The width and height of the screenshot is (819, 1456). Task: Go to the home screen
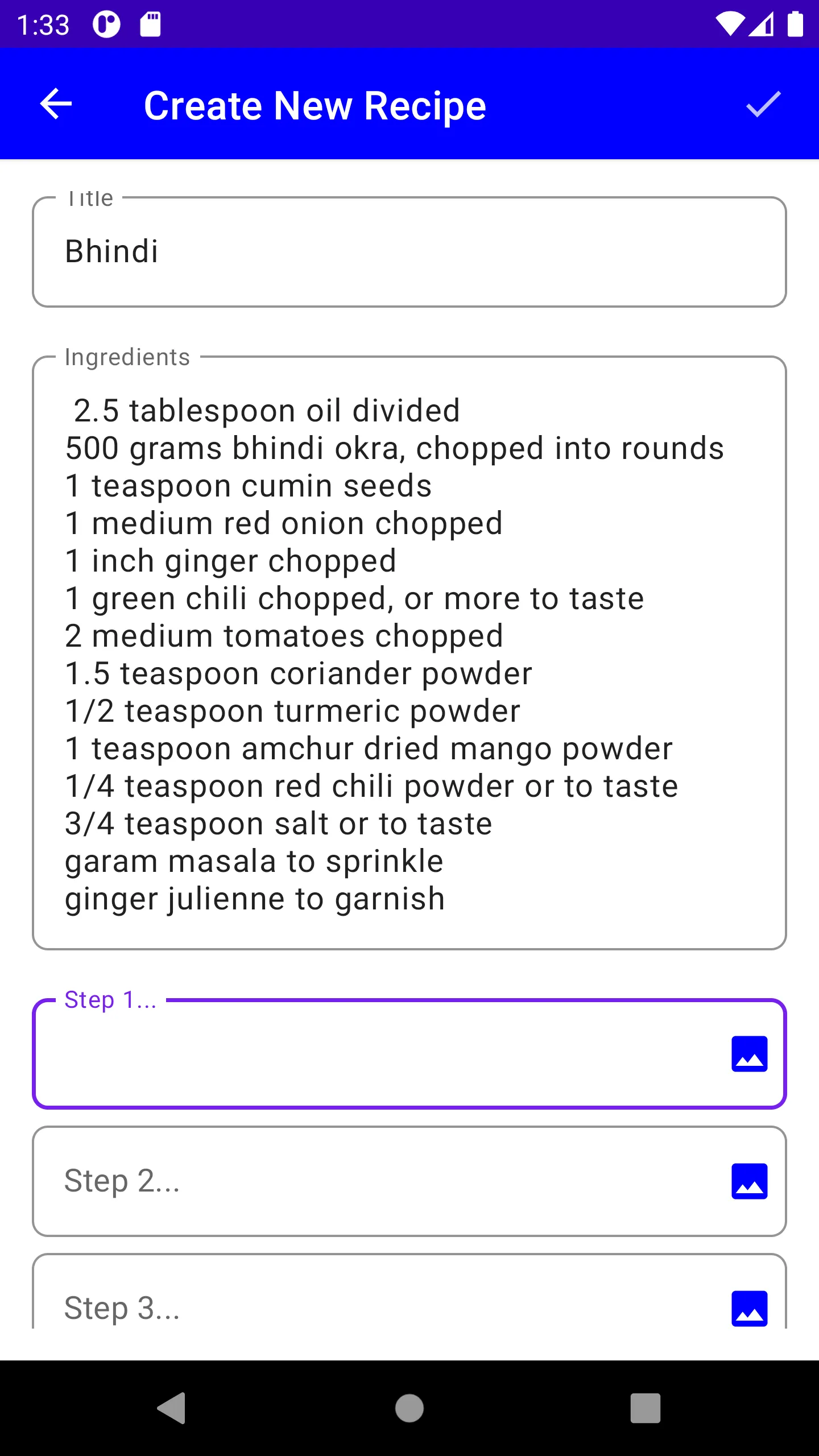[x=409, y=1408]
